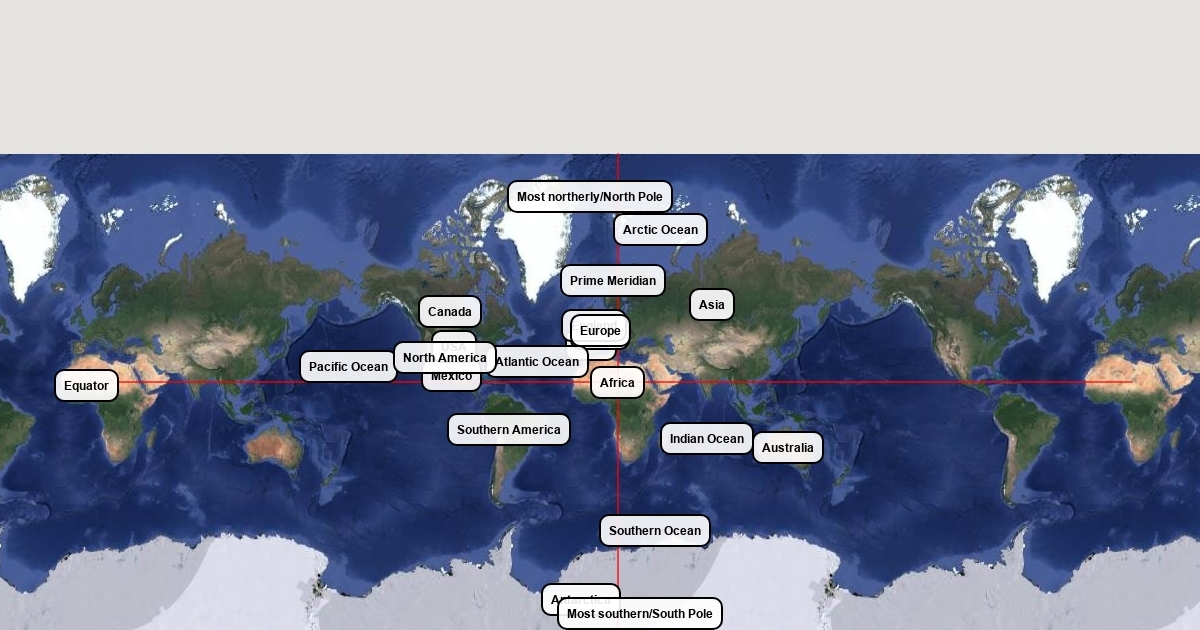Open the Prime Meridian marker
Screen dimensions: 1200x630
(x=612, y=281)
